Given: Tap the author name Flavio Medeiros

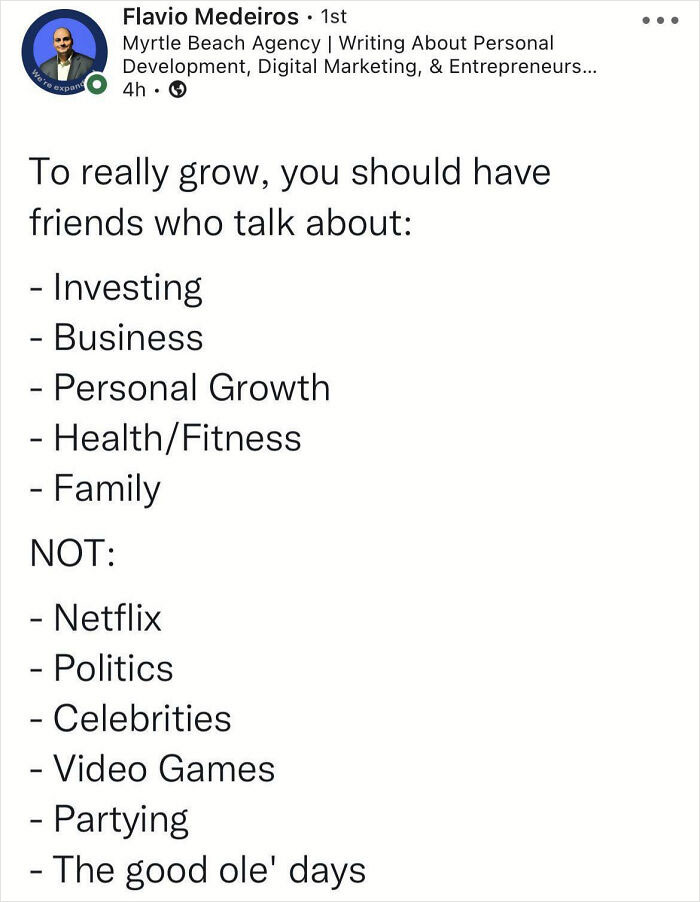Looking at the screenshot, I should tap(210, 17).
